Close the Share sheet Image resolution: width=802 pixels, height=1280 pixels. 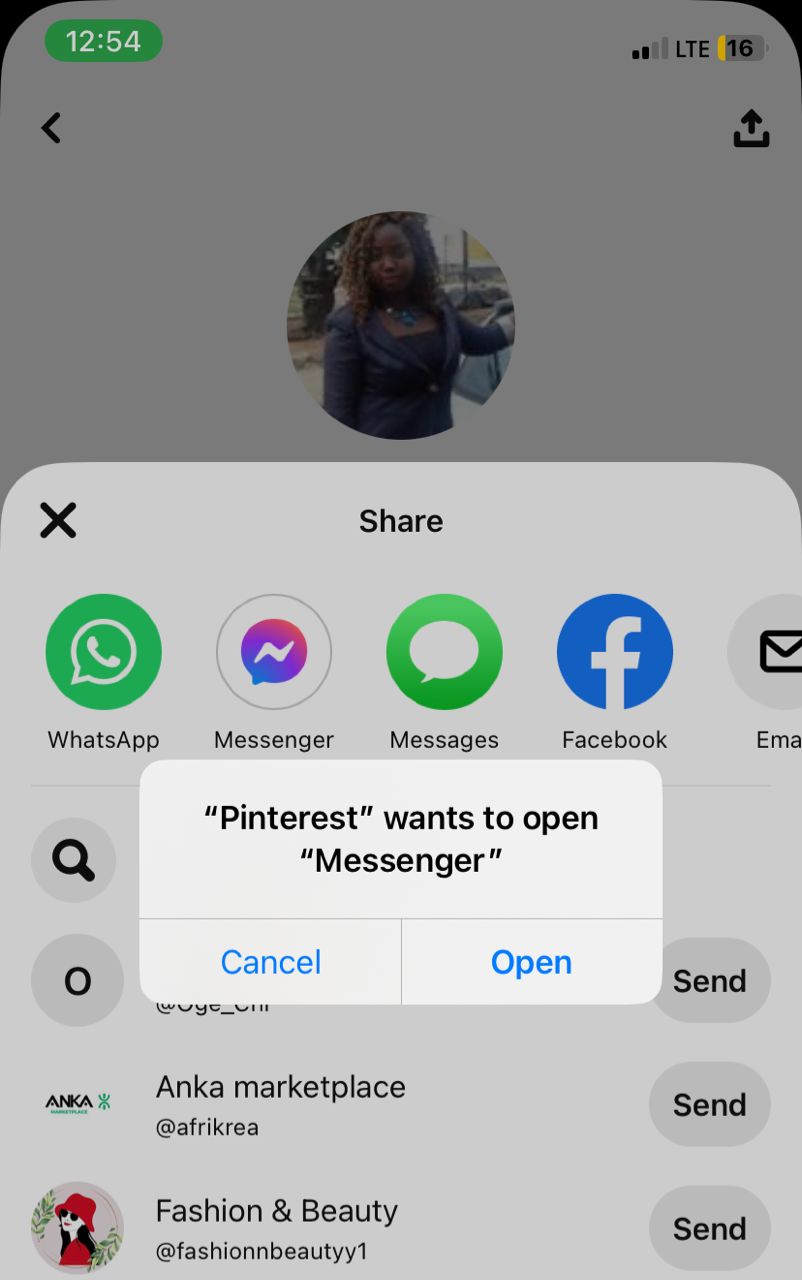[x=58, y=520]
